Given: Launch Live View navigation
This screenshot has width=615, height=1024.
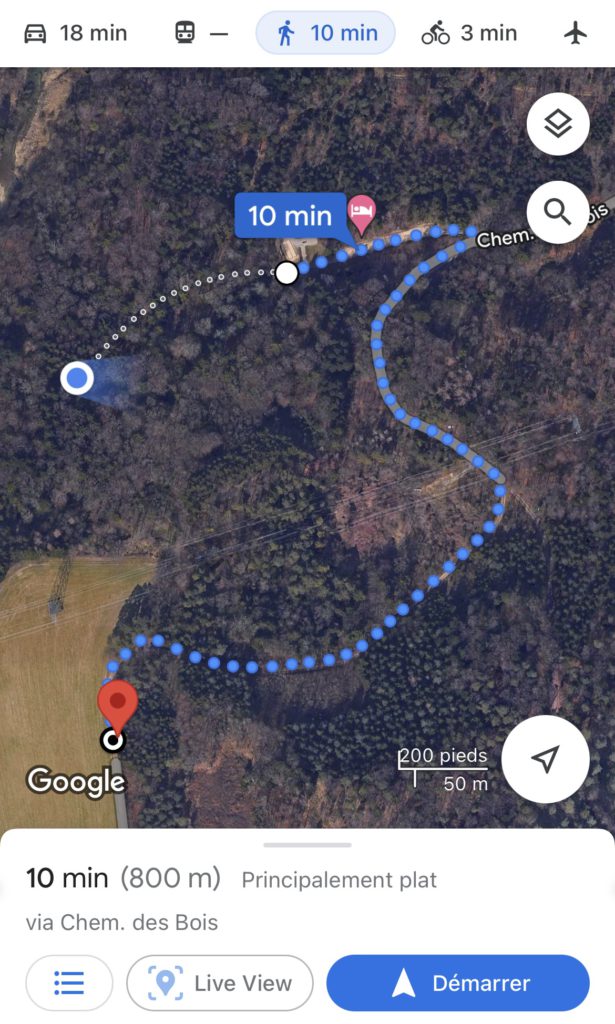Looking at the screenshot, I should pyautogui.click(x=220, y=982).
